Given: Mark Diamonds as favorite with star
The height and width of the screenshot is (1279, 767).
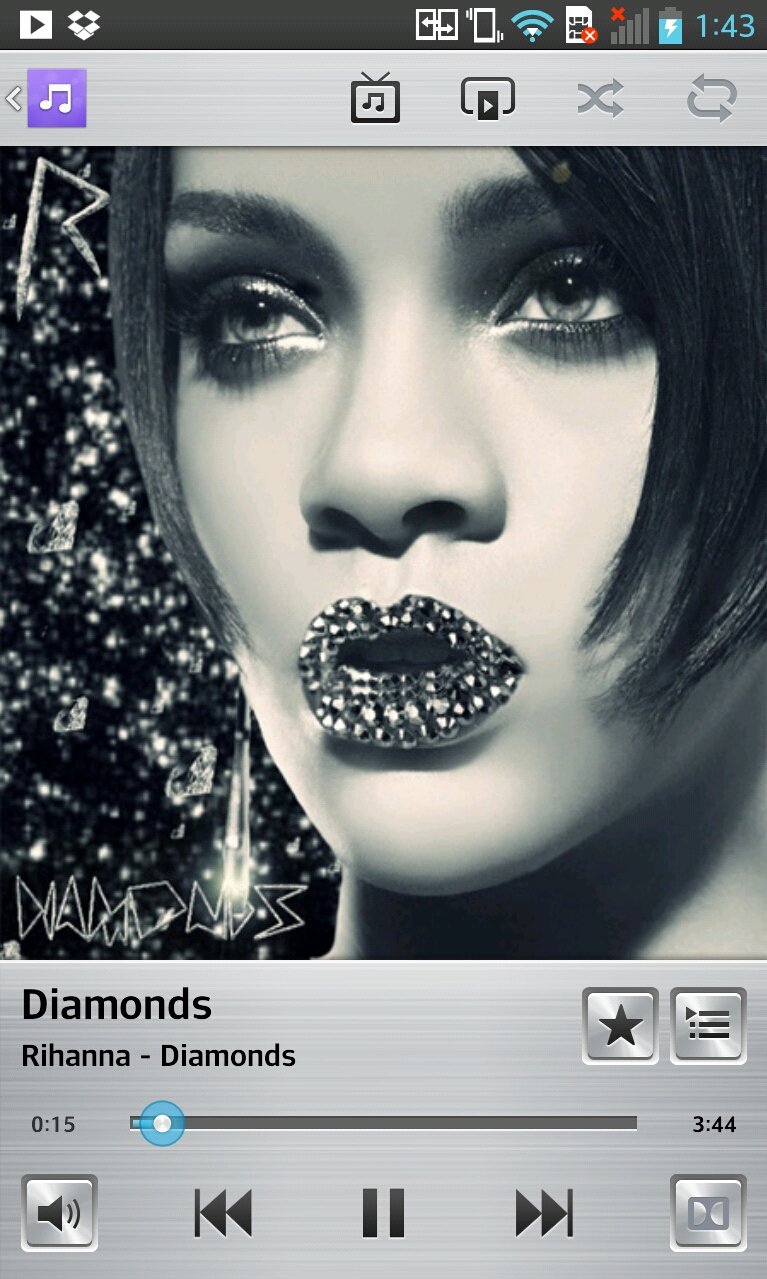Looking at the screenshot, I should [x=620, y=1025].
